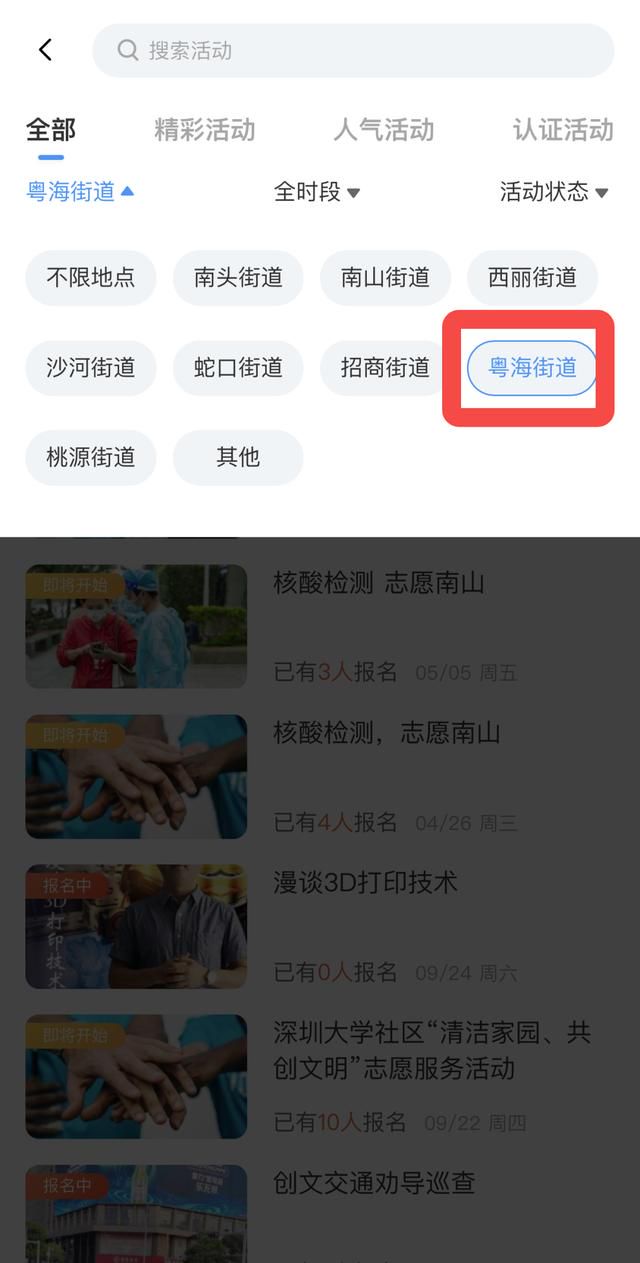Switch to the 精彩活动 tab
Viewport: 640px width, 1263px height.
click(205, 130)
